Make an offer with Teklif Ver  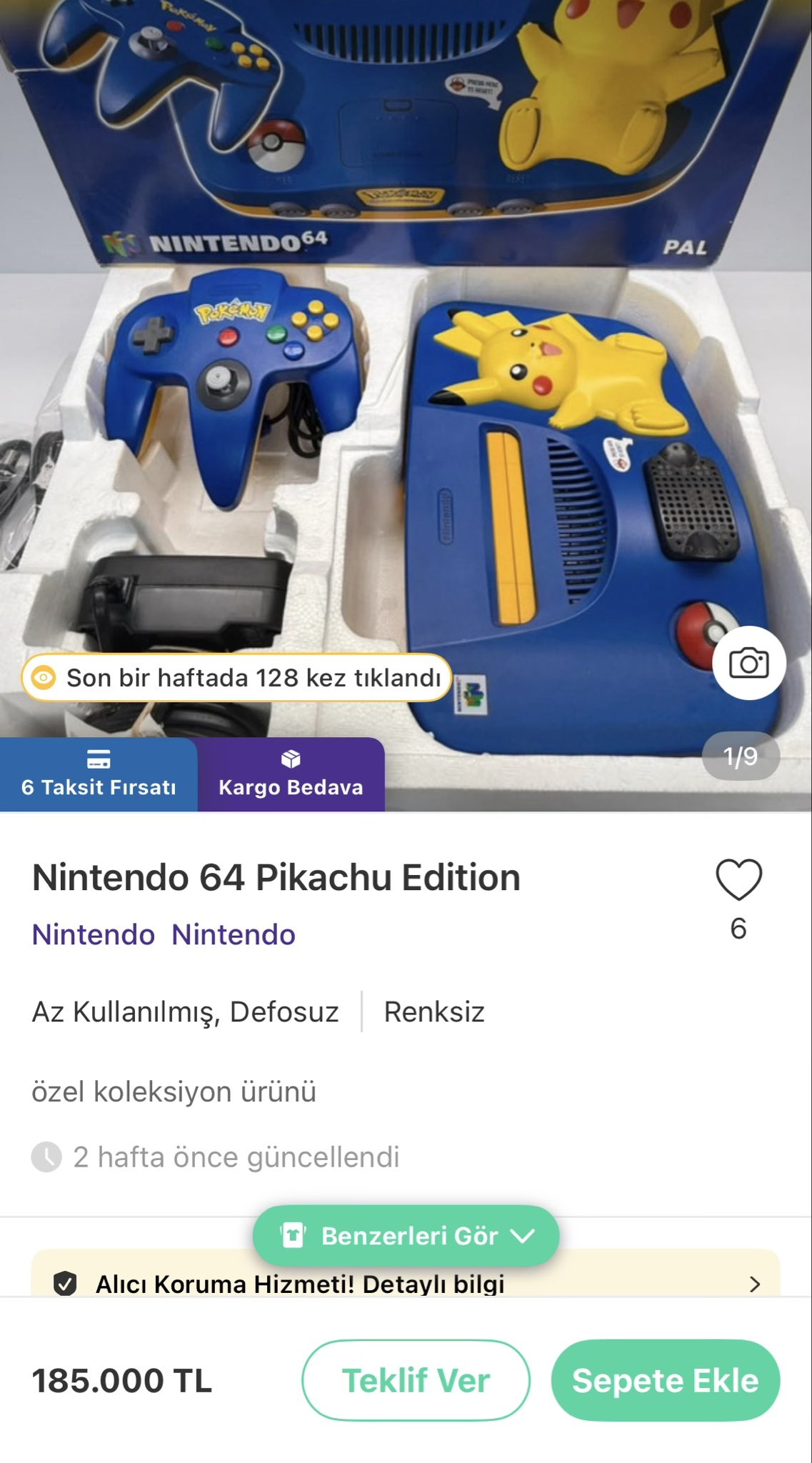click(x=416, y=1380)
